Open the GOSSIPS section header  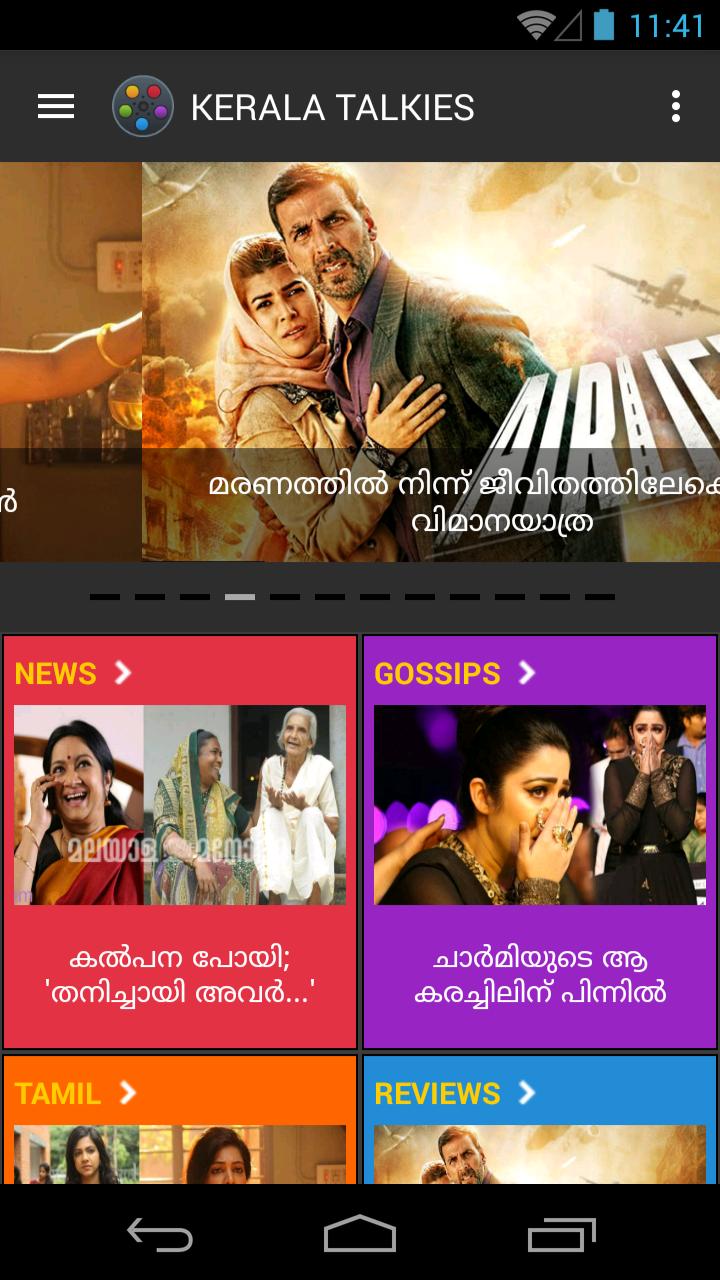point(454,673)
